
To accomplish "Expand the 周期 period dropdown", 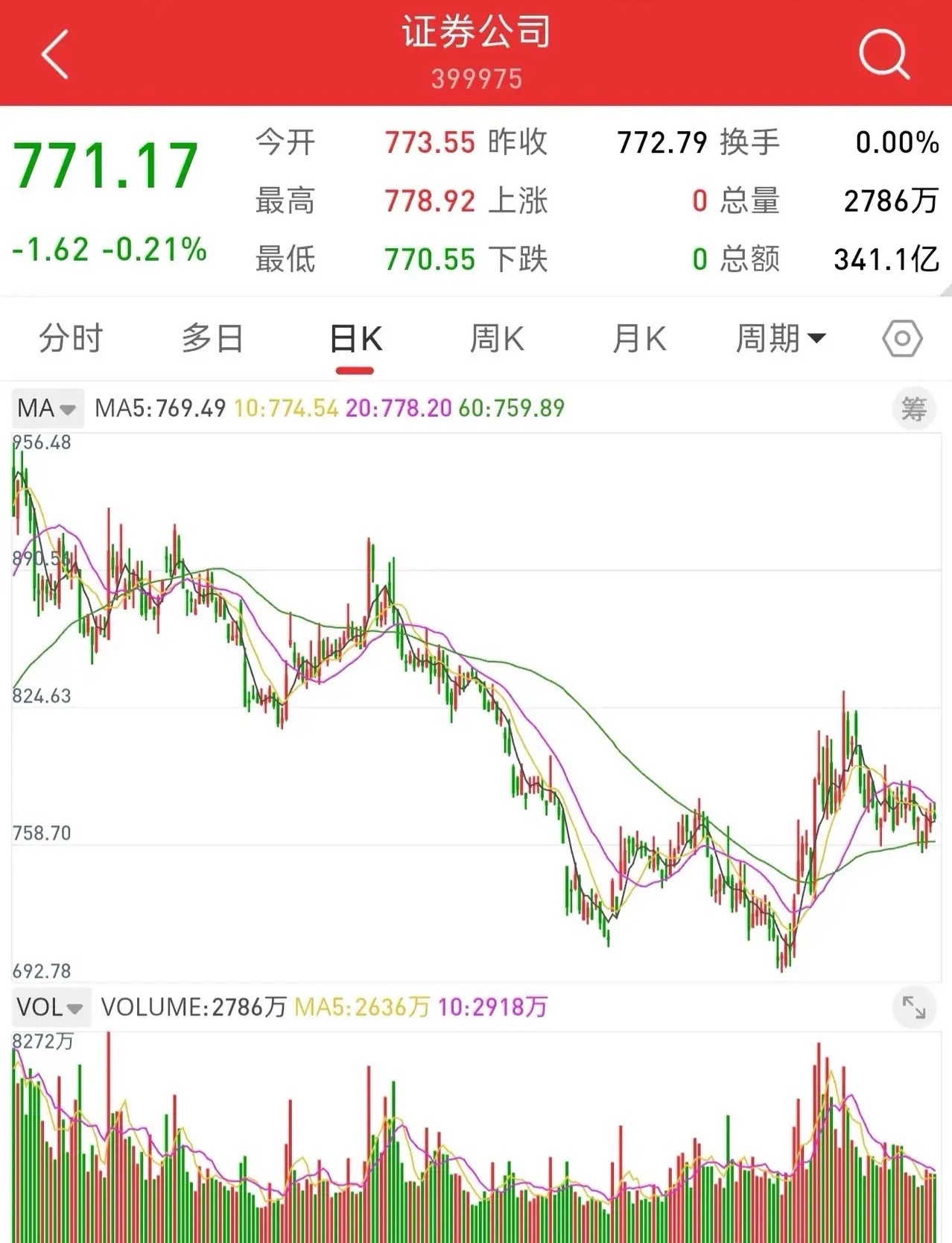I will point(781,339).
